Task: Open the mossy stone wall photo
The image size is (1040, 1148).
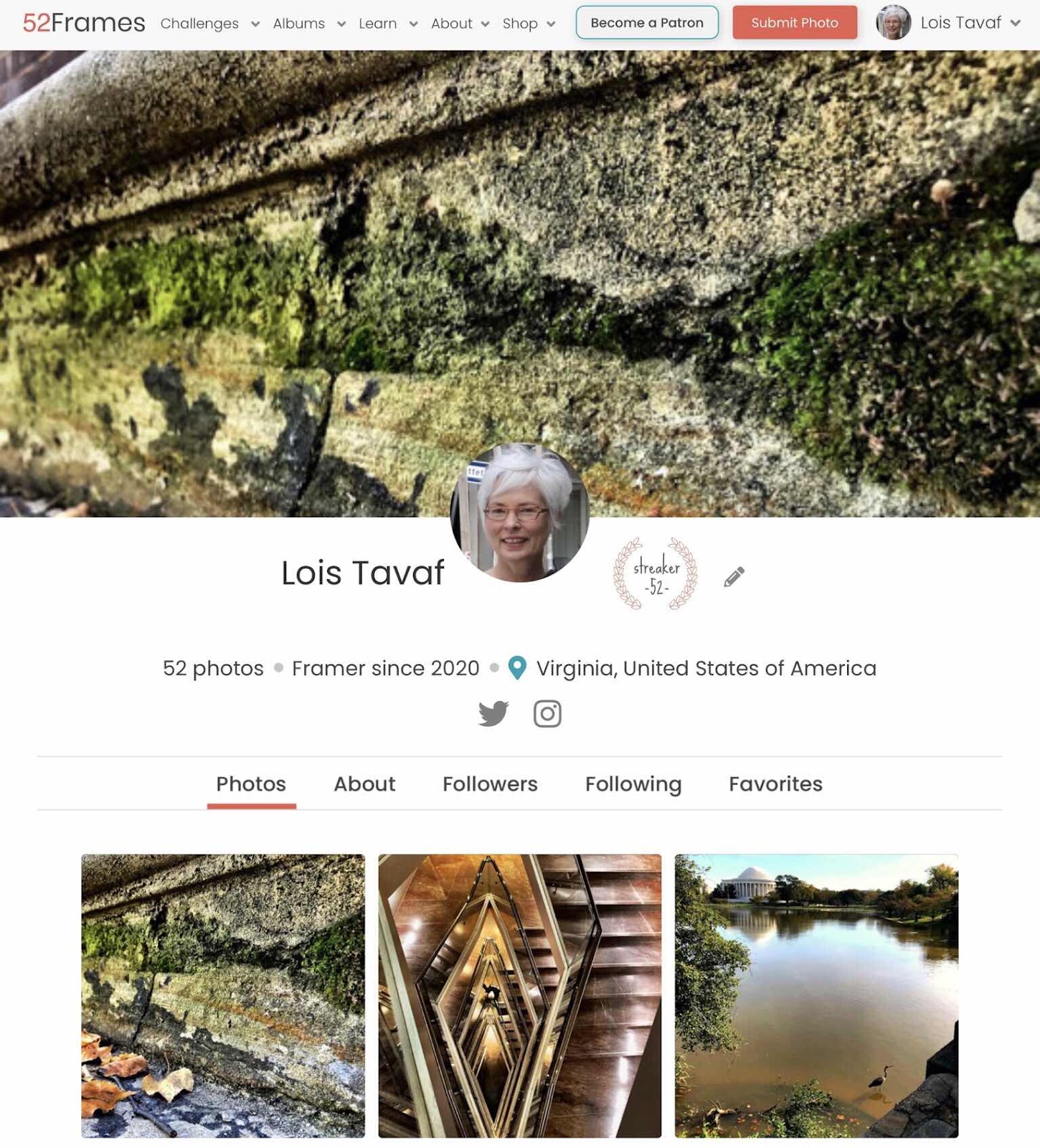Action: [223, 996]
